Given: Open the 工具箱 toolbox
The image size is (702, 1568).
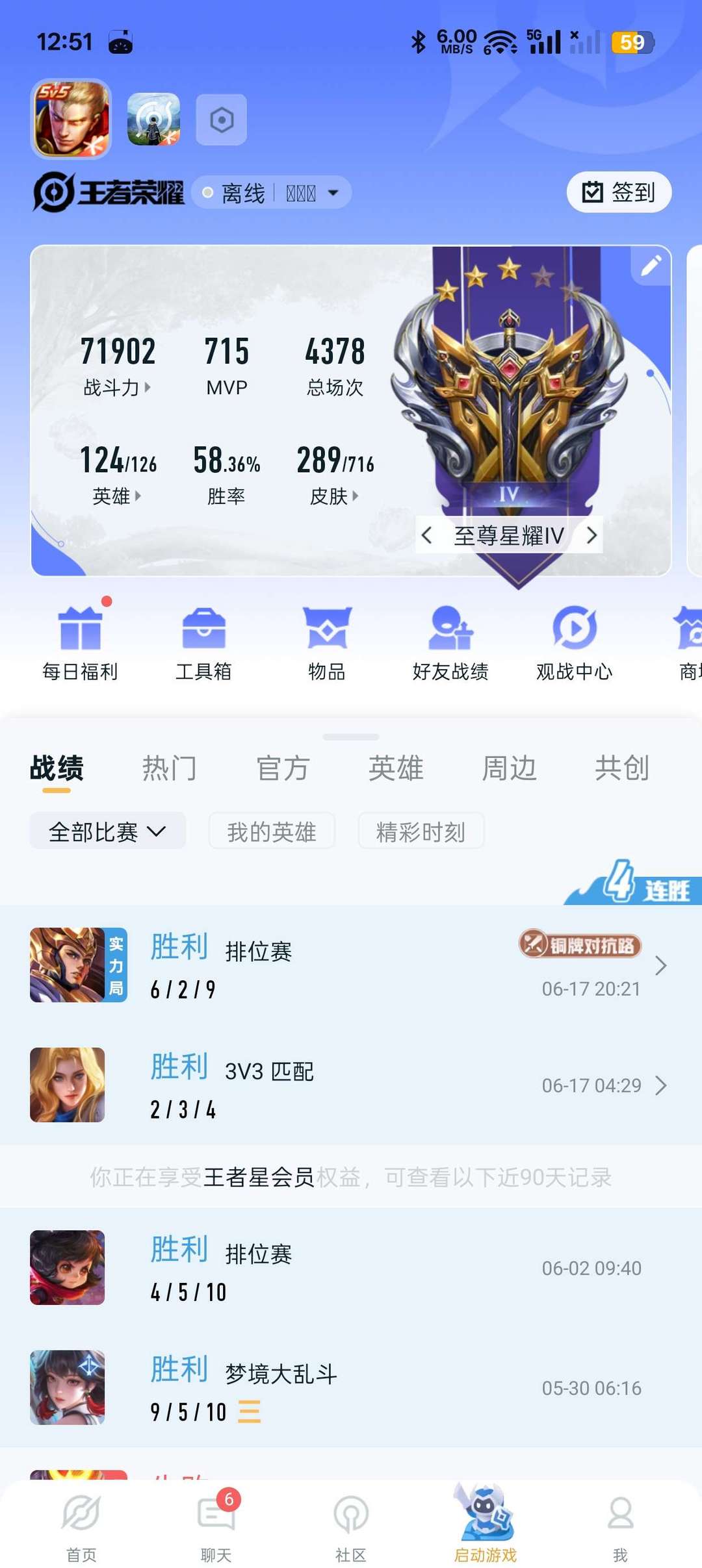Looking at the screenshot, I should 203,642.
